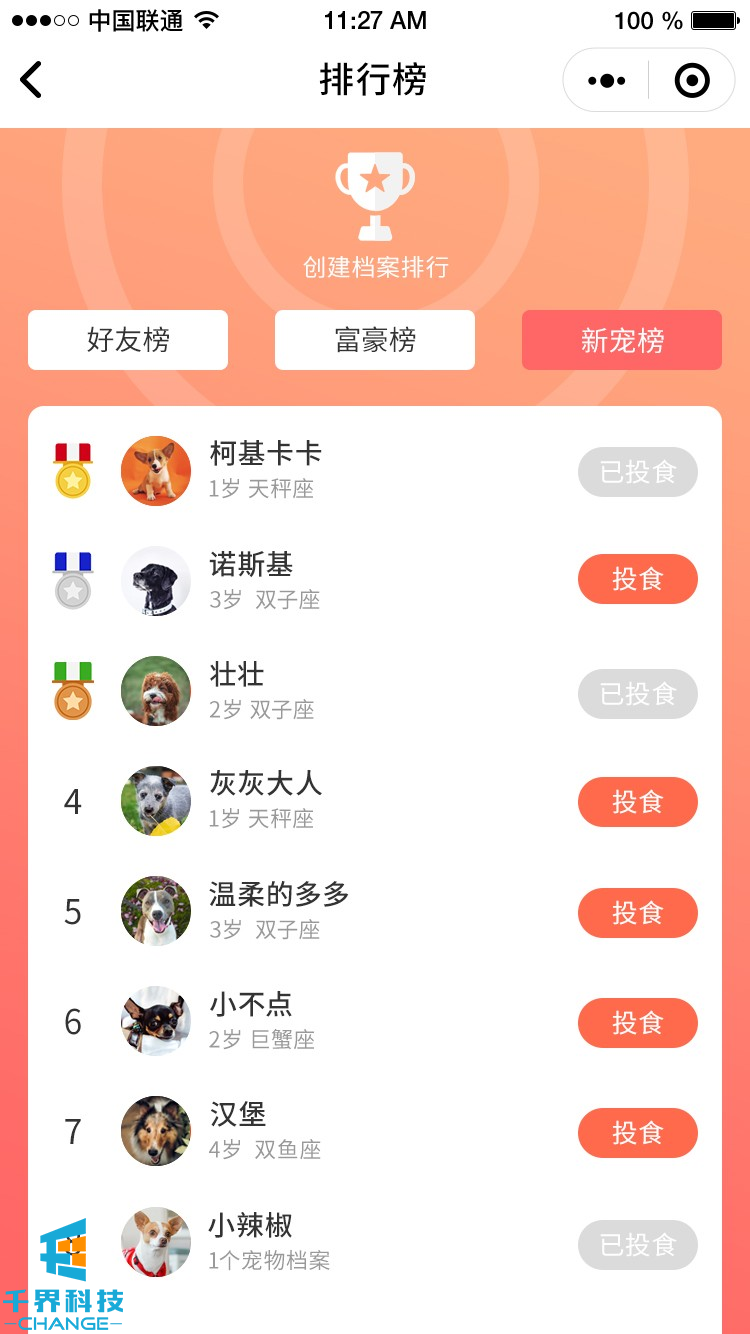Select the 新宠榜 tab
This screenshot has width=750, height=1334.
pos(621,340)
